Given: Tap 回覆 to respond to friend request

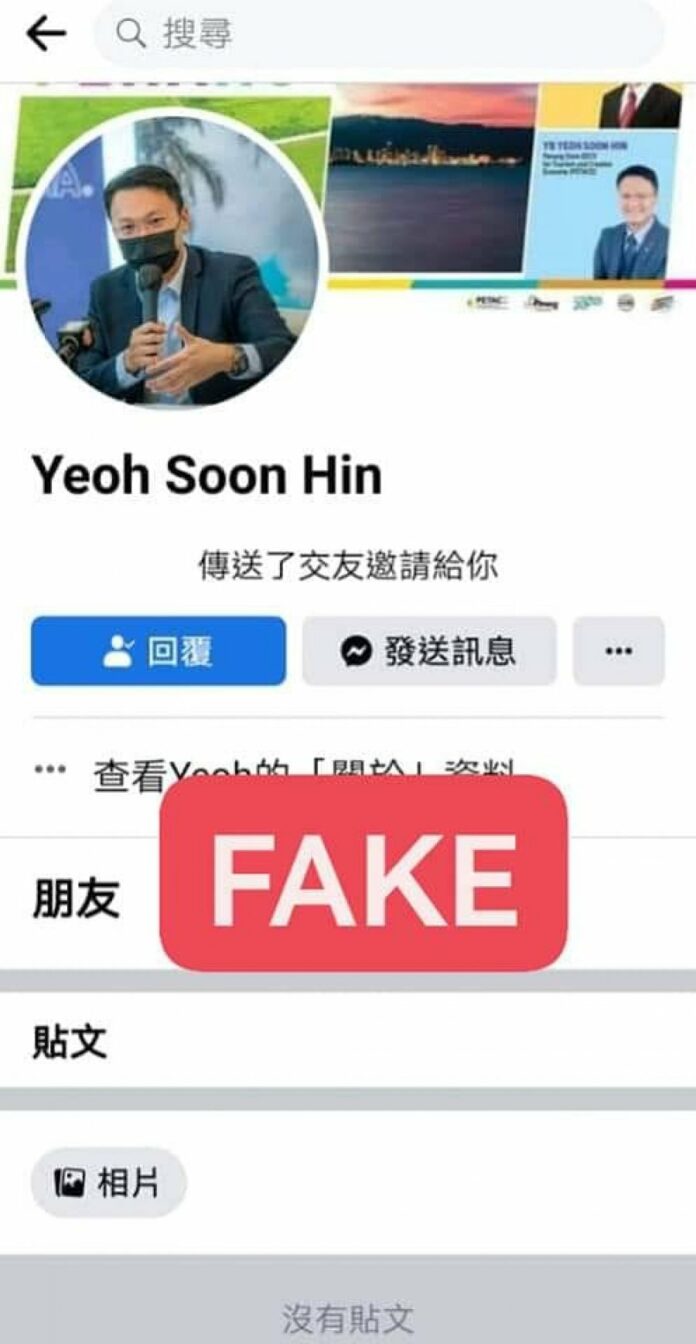Looking at the screenshot, I should [x=158, y=652].
